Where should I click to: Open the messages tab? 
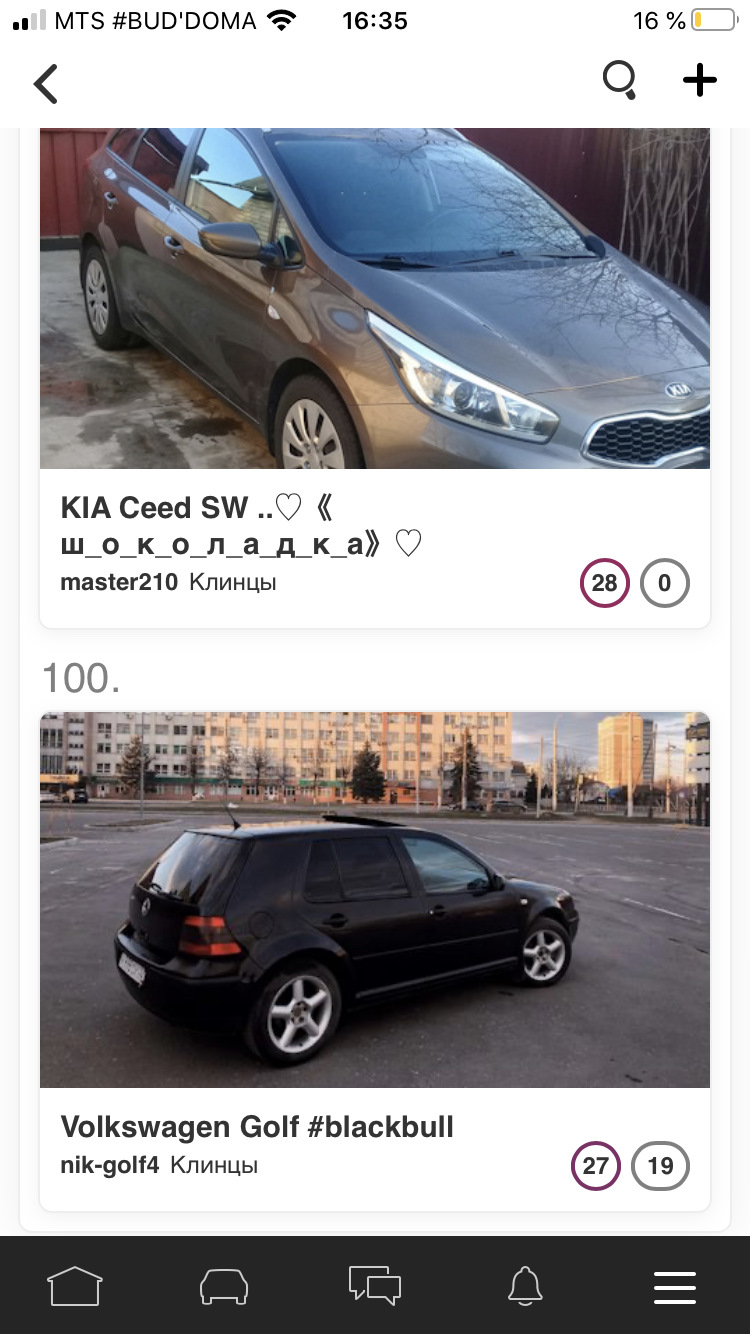[x=375, y=1285]
